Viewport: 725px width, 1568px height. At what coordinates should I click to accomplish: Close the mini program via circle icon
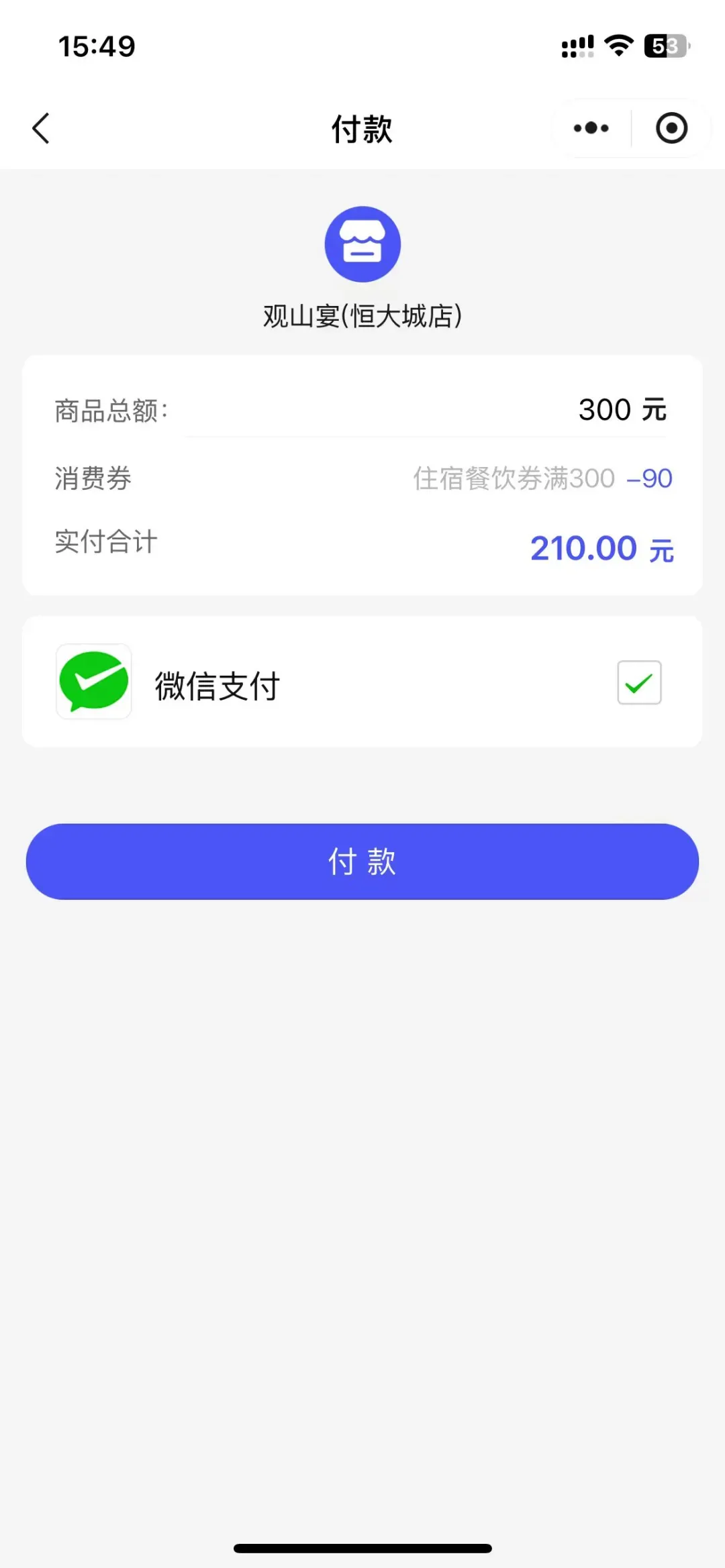point(671,128)
